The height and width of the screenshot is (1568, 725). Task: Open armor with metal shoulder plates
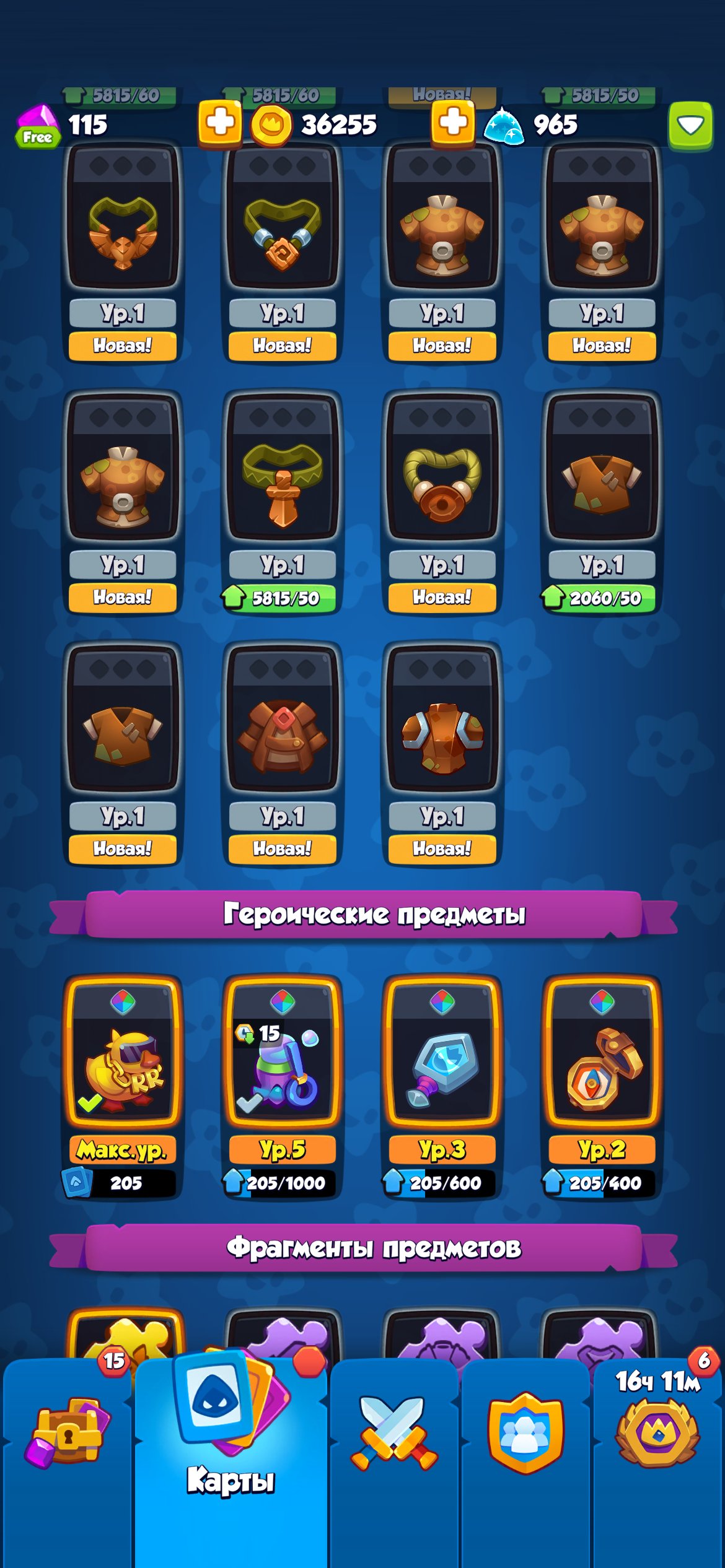coord(442,753)
